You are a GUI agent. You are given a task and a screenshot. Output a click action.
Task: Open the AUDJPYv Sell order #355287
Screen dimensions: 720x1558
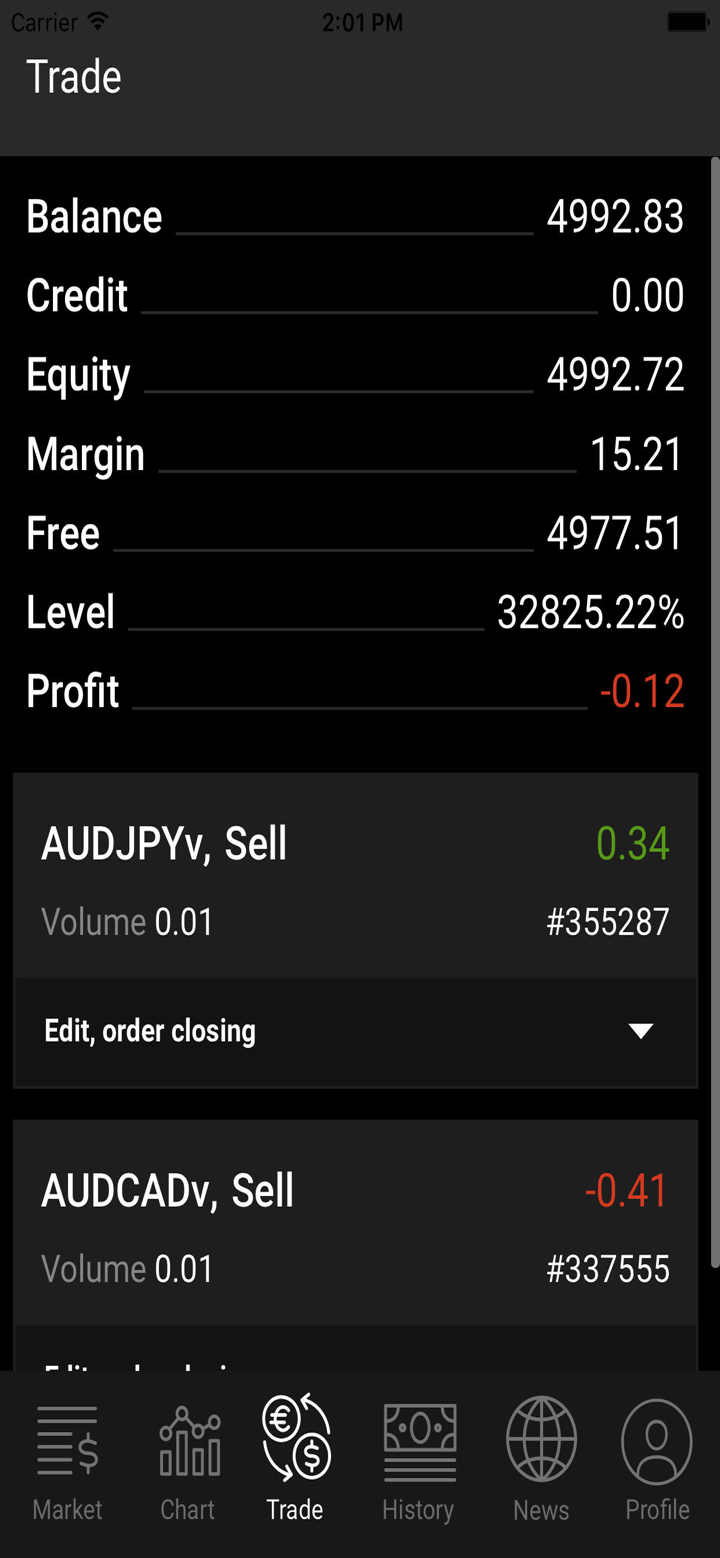tap(355, 878)
